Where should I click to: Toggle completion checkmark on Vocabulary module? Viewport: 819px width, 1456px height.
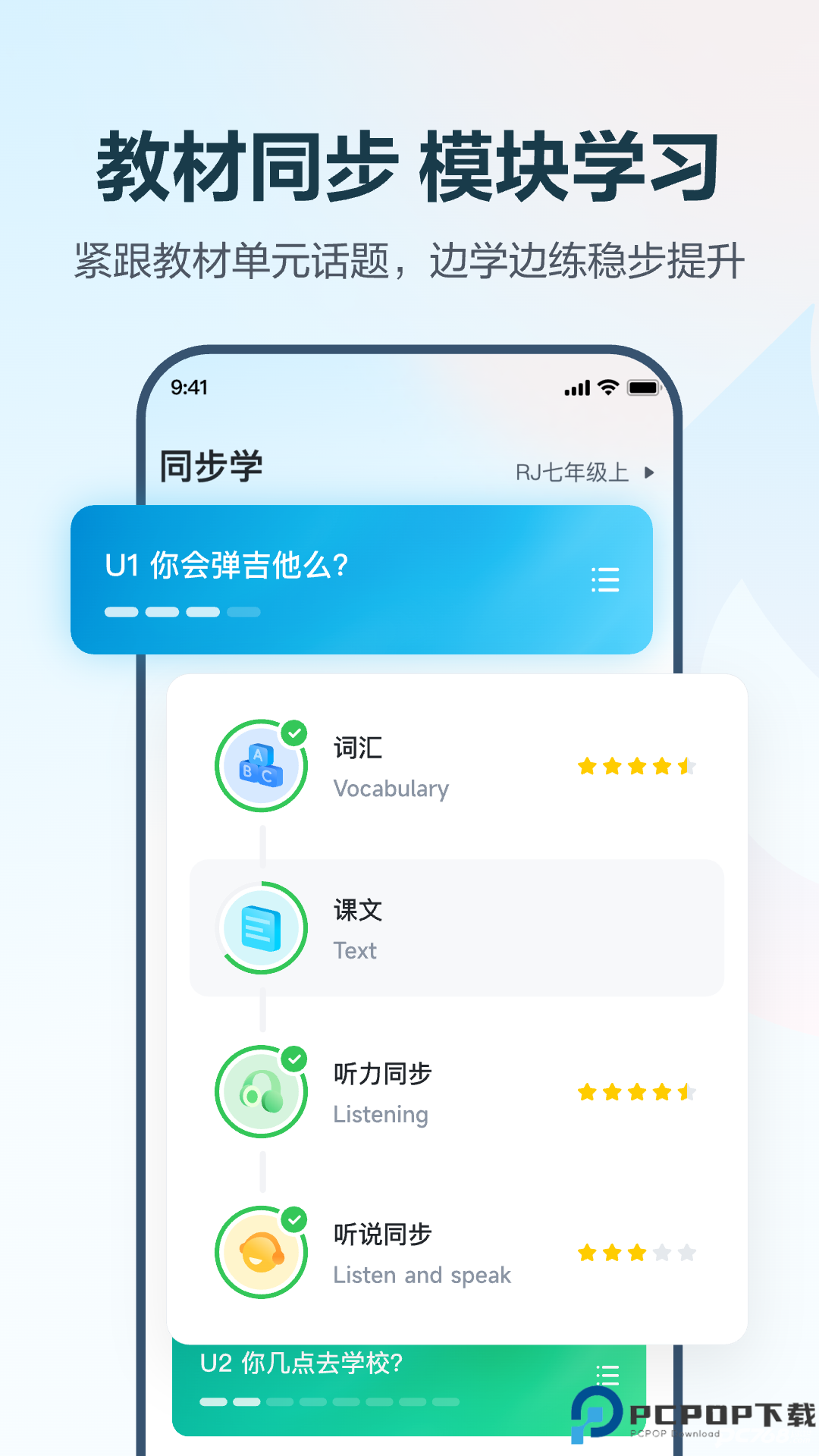[x=293, y=733]
